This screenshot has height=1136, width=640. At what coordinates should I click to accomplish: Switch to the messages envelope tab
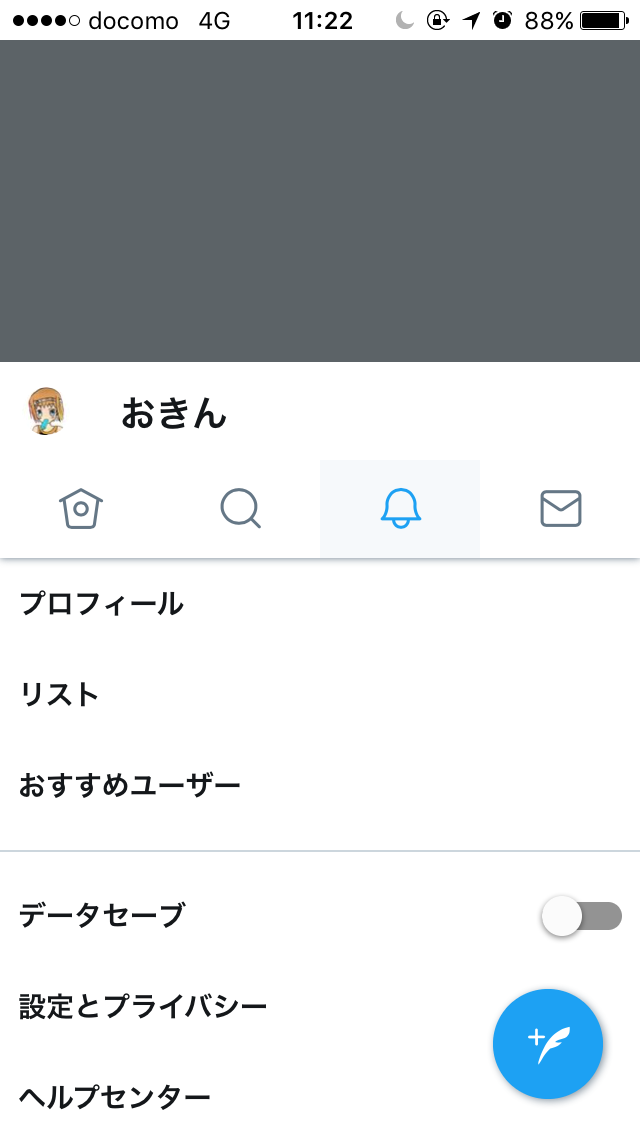[x=560, y=509]
